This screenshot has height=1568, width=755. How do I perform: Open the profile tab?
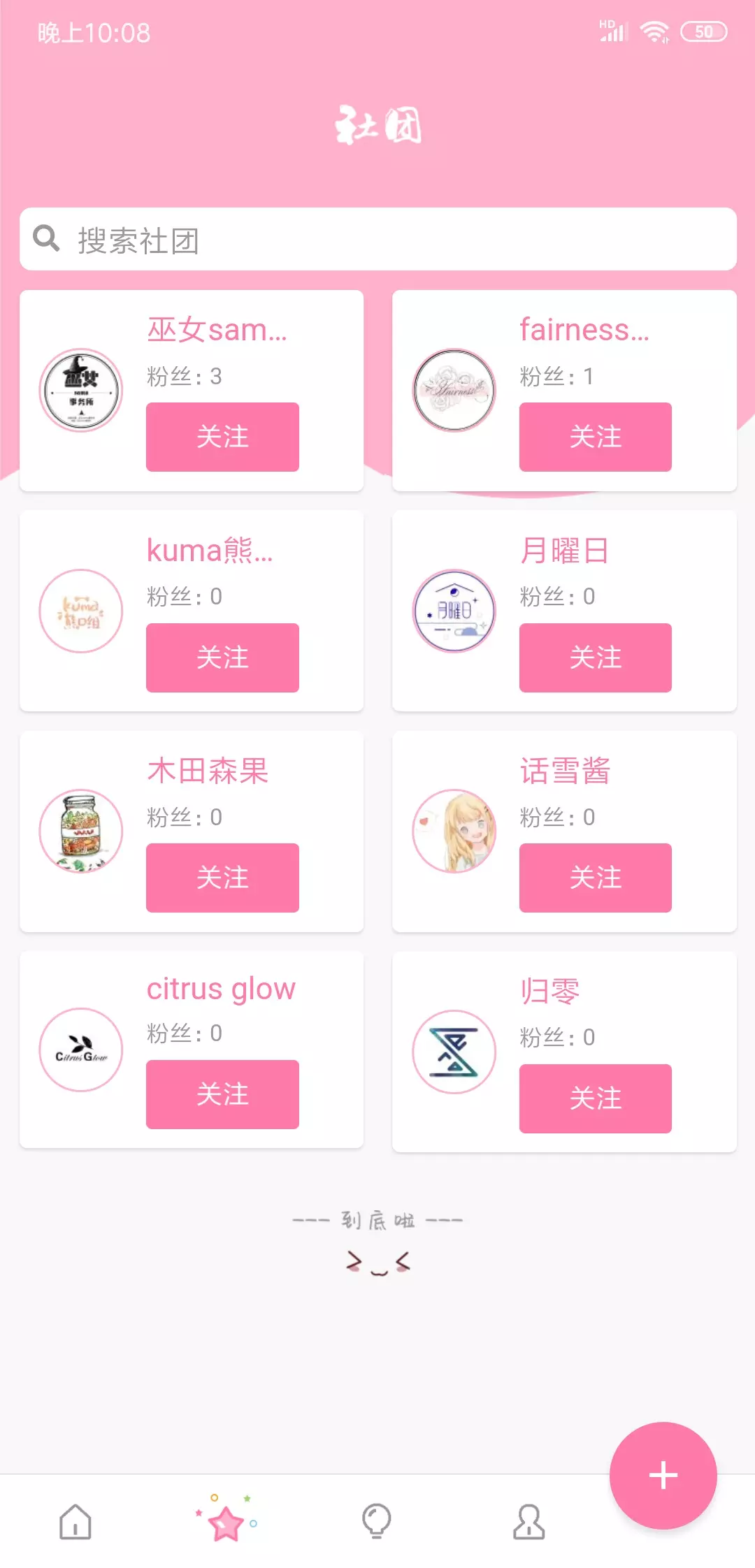pos(528,1521)
